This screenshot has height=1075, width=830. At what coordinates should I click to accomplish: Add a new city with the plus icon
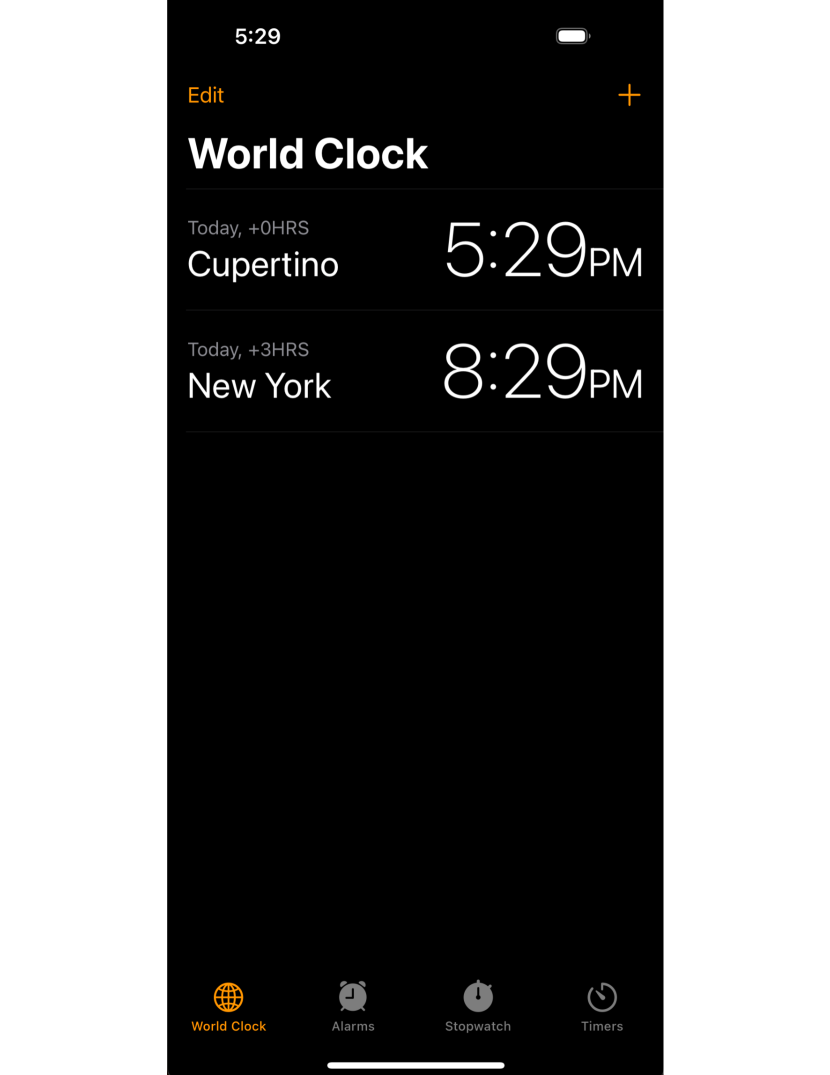coord(629,95)
